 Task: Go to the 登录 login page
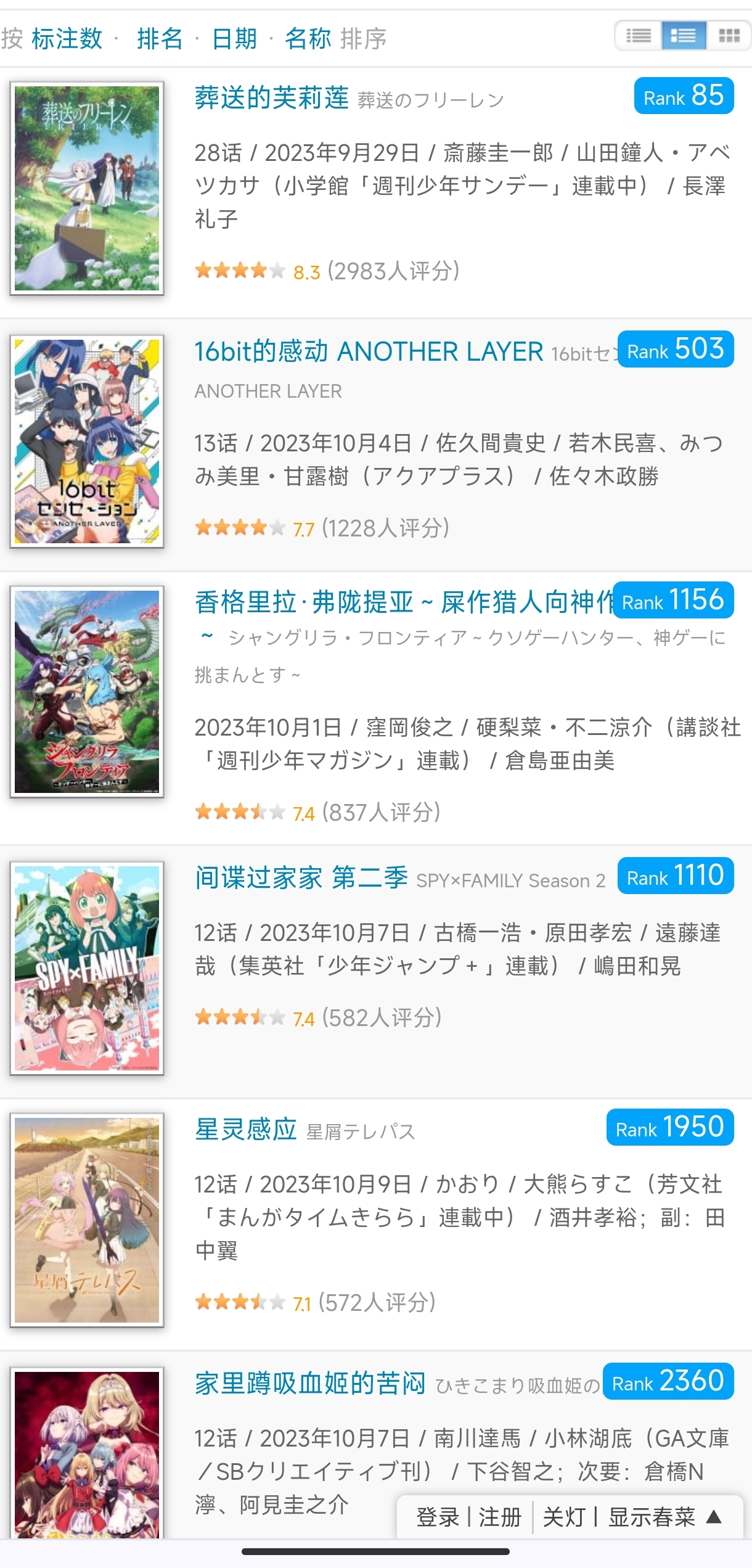click(438, 1517)
